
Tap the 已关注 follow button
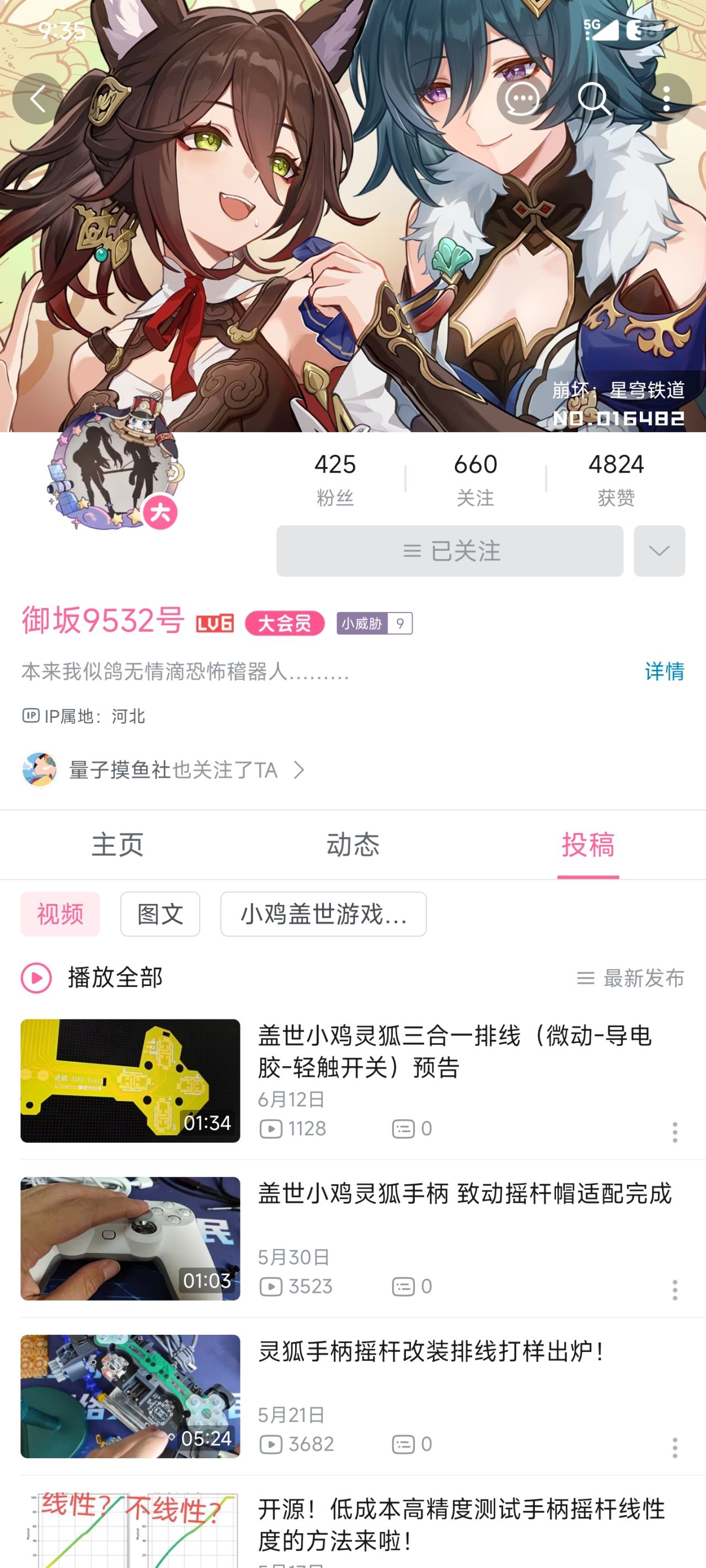450,551
